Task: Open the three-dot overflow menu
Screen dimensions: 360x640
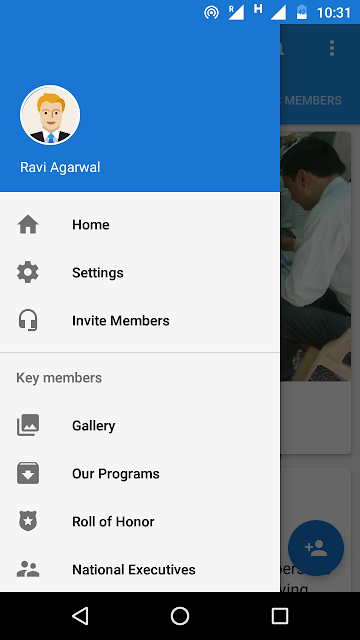Action: click(x=332, y=48)
